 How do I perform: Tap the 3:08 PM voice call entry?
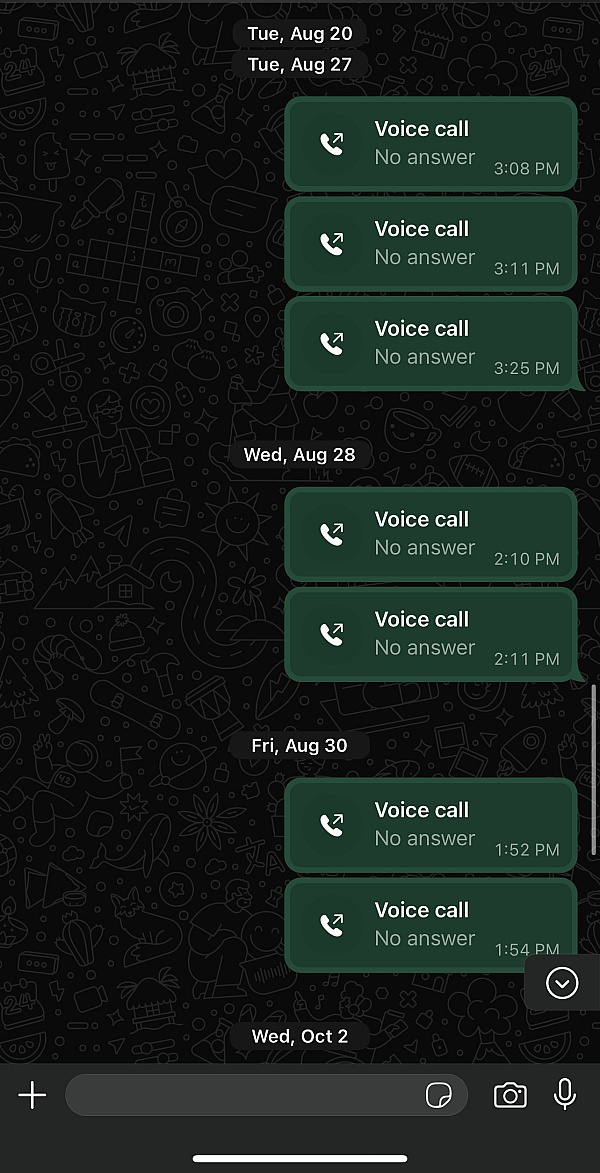(x=430, y=143)
